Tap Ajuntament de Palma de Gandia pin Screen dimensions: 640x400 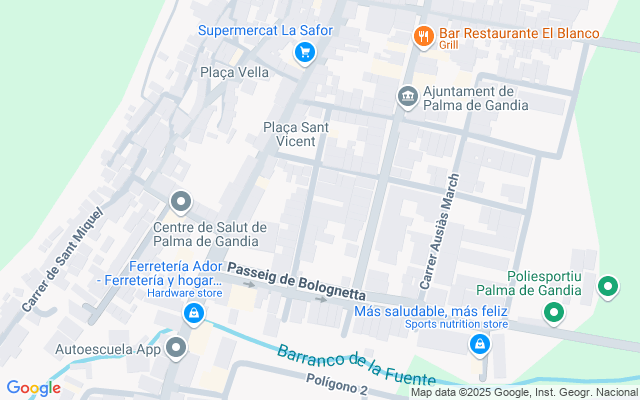408,97
